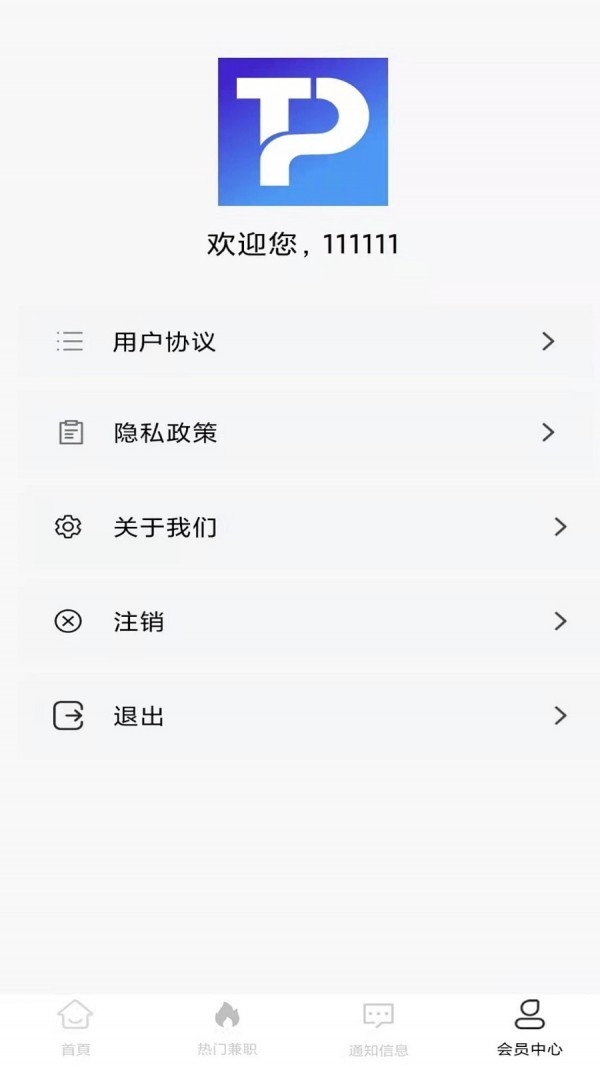
Task: Go to the 通知信息 tab
Action: [x=378, y=1028]
